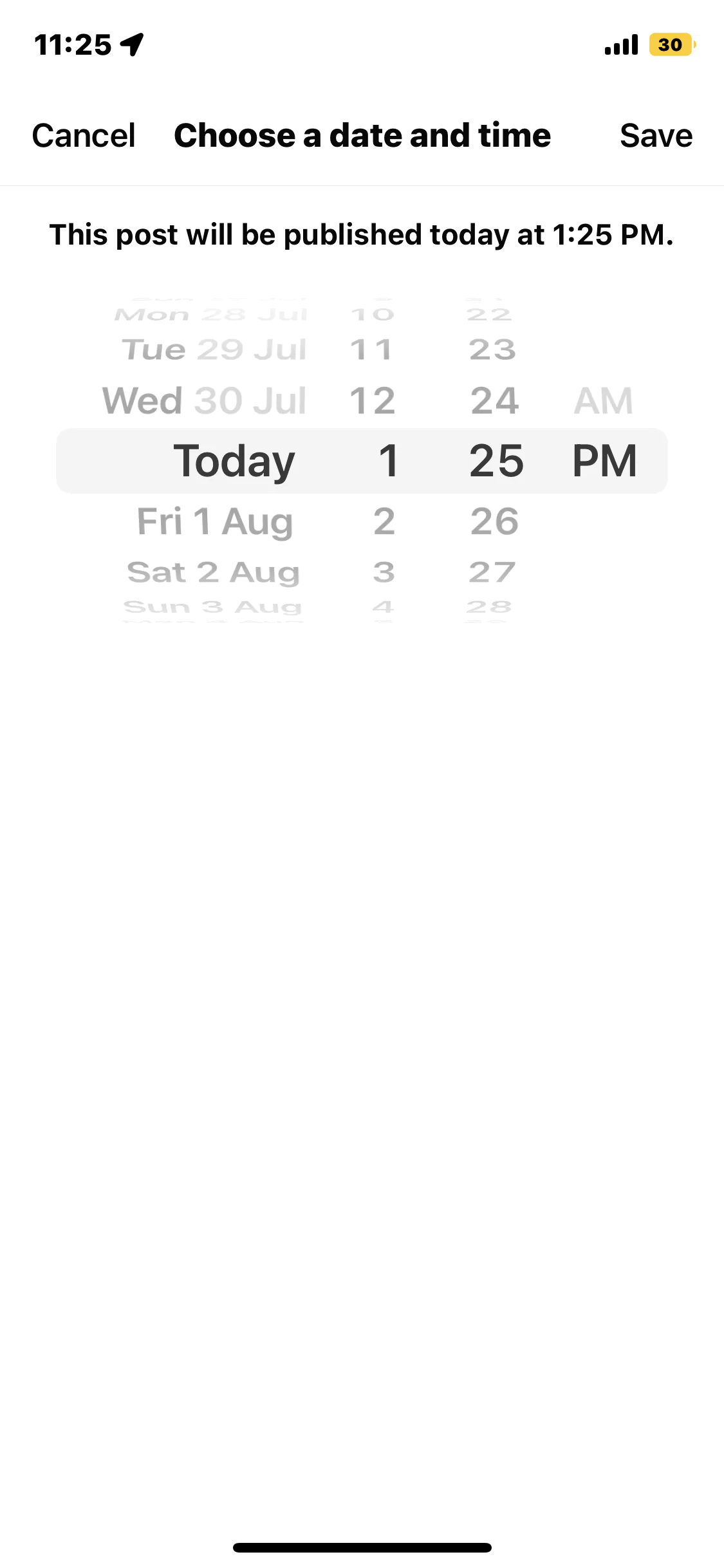Switch time to AM

click(604, 400)
